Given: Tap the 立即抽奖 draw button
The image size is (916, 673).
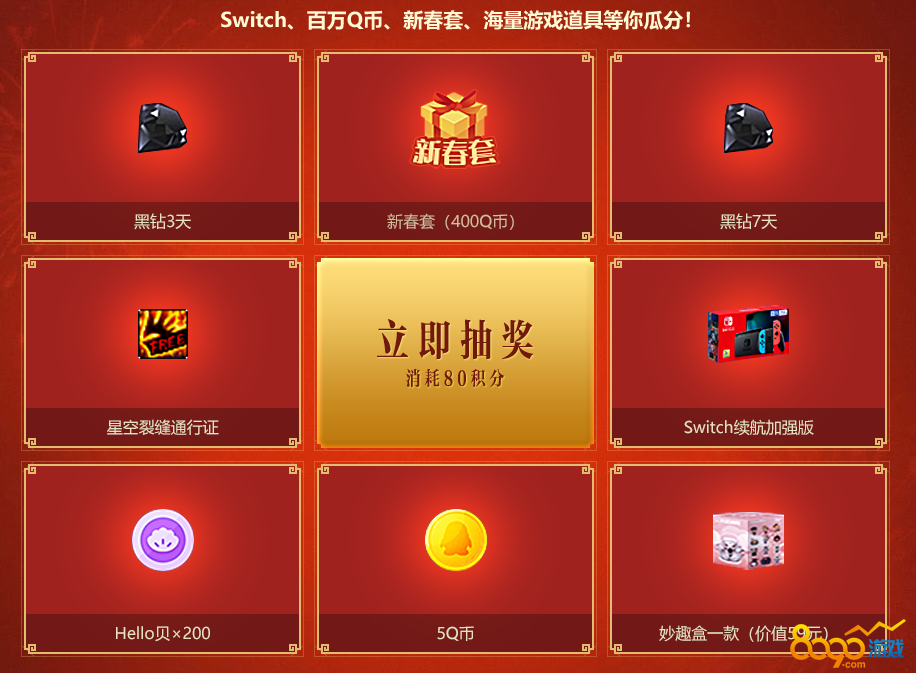Looking at the screenshot, I should click(x=455, y=352).
